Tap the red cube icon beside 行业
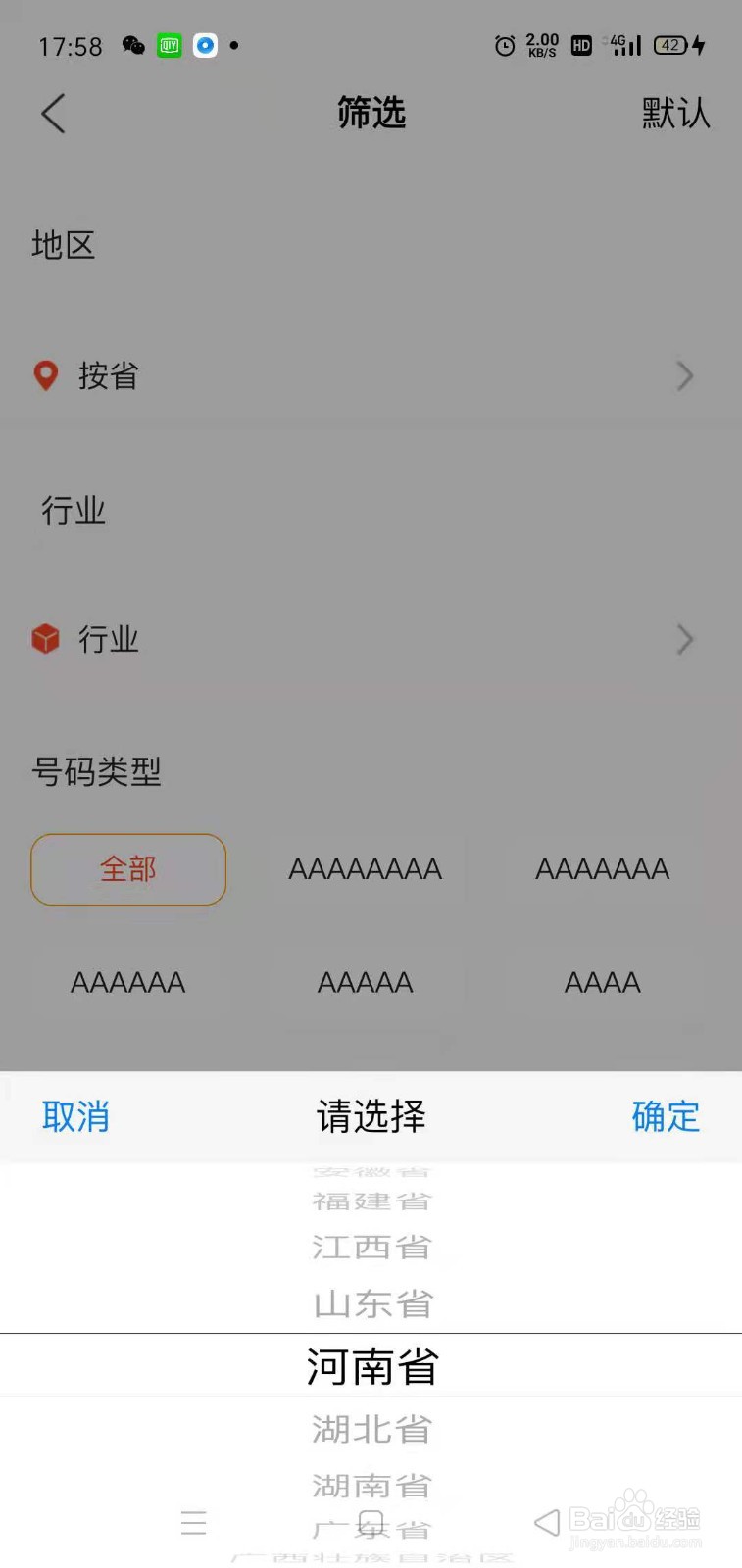Viewport: 742px width, 1568px height. tap(46, 639)
